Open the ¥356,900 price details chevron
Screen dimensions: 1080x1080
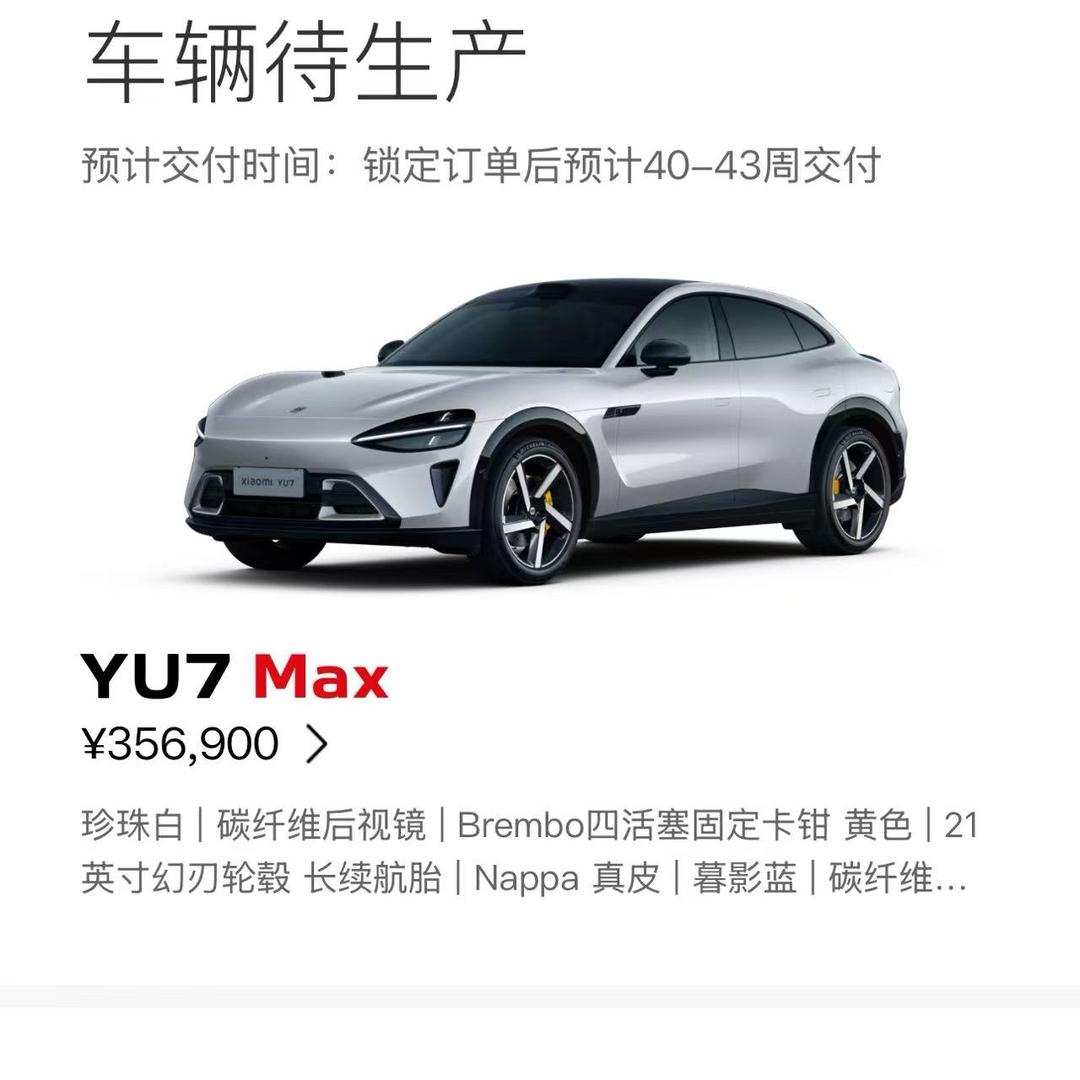coord(316,744)
